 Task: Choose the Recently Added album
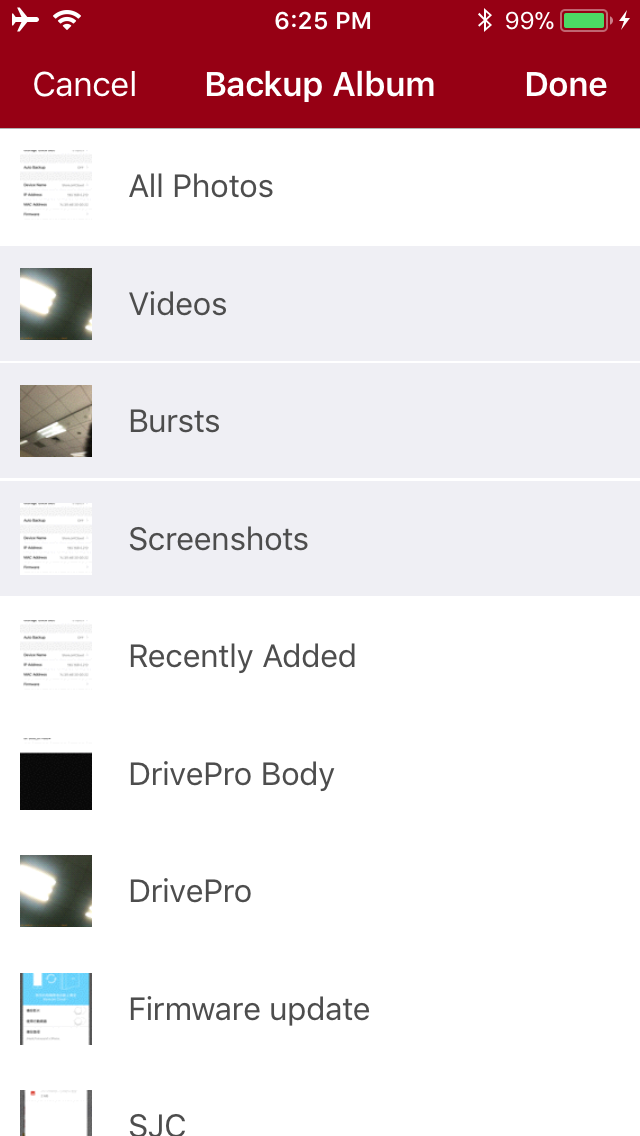pyautogui.click(x=320, y=656)
